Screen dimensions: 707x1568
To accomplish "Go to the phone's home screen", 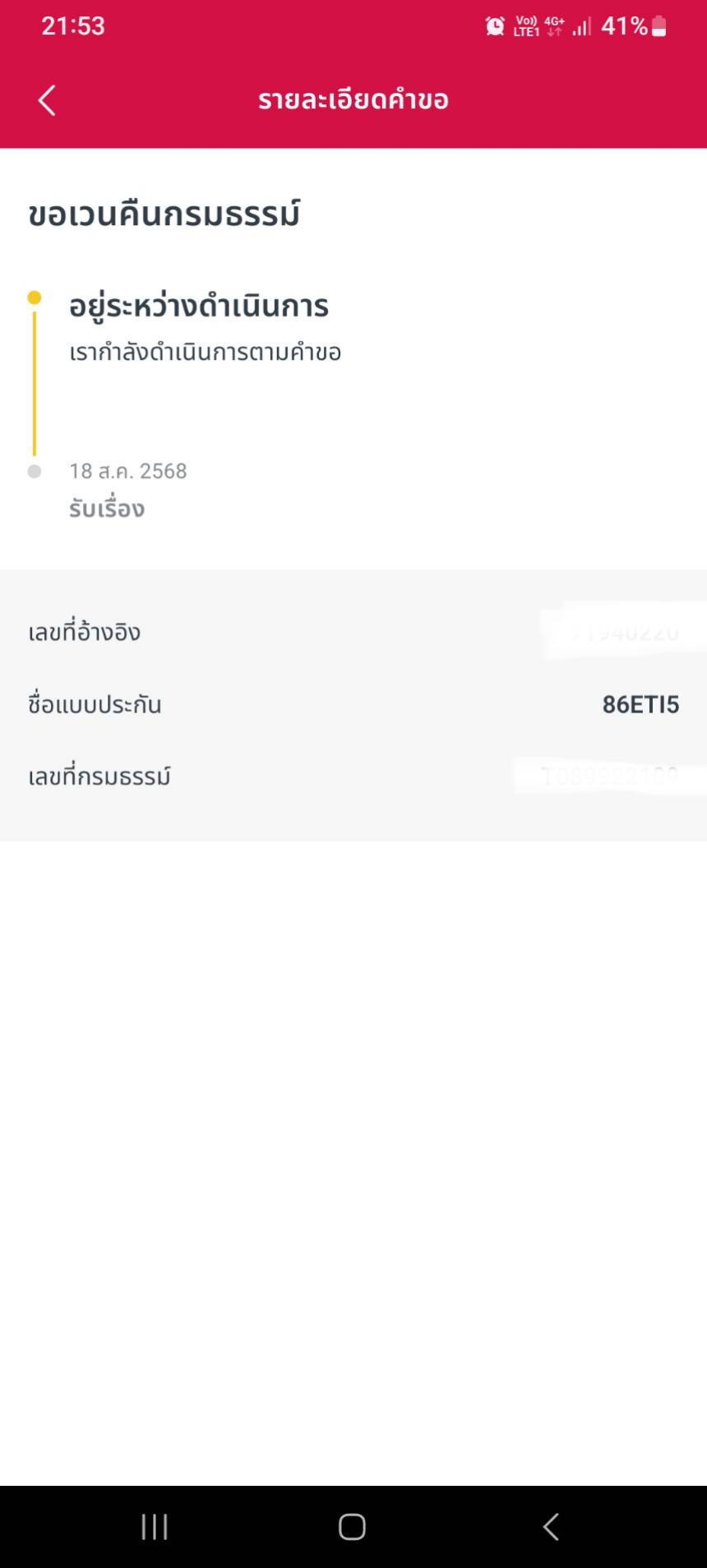I will coord(352,1527).
